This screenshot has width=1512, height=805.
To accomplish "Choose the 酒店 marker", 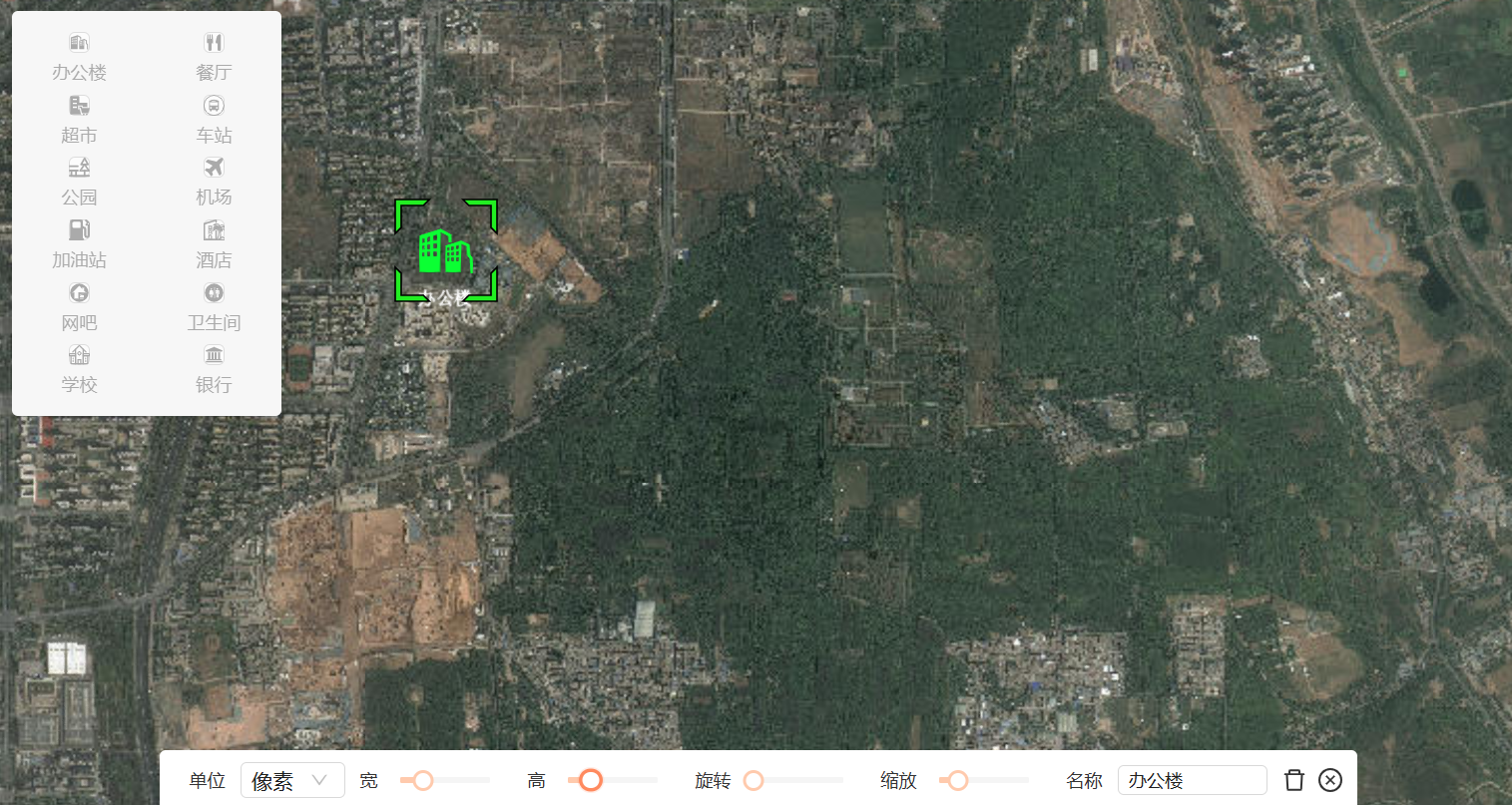I will pos(214,243).
